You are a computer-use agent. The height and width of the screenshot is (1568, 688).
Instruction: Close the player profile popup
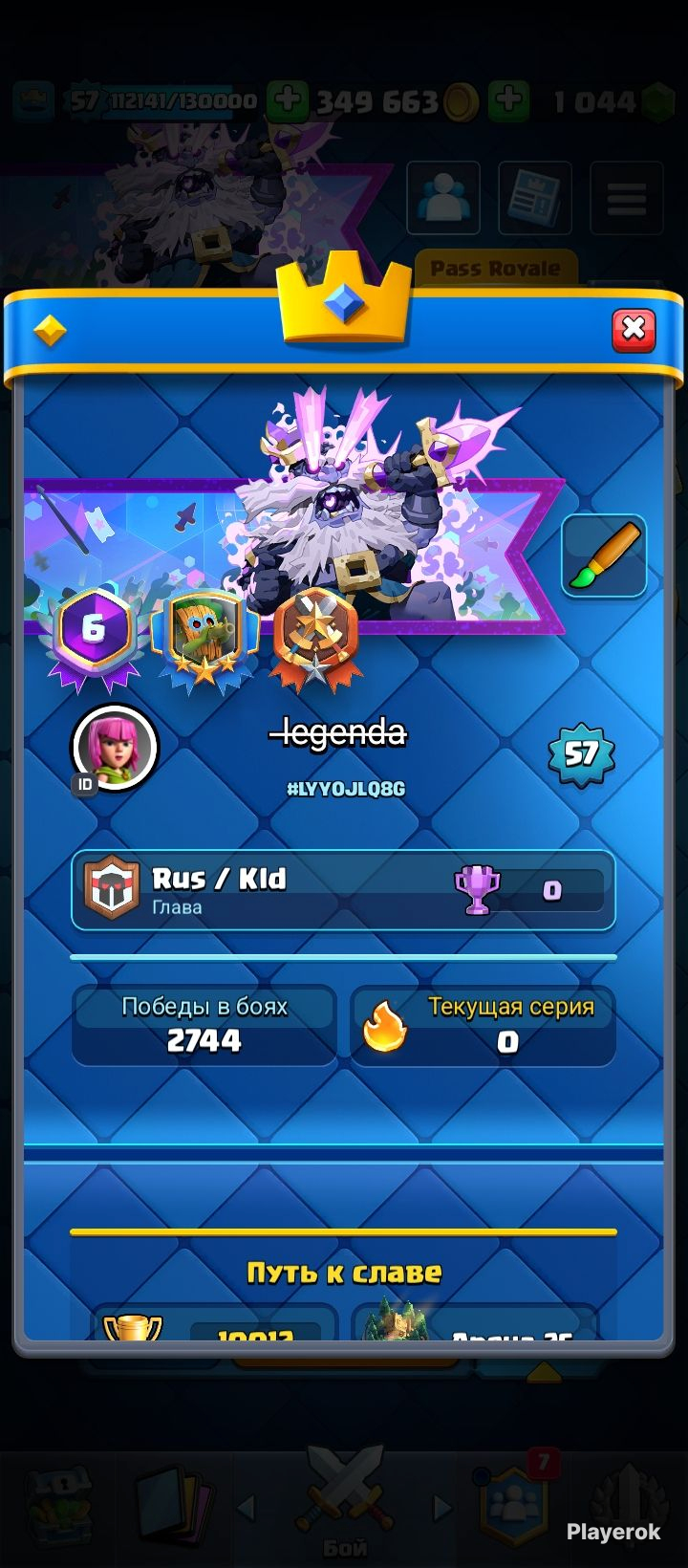(634, 330)
